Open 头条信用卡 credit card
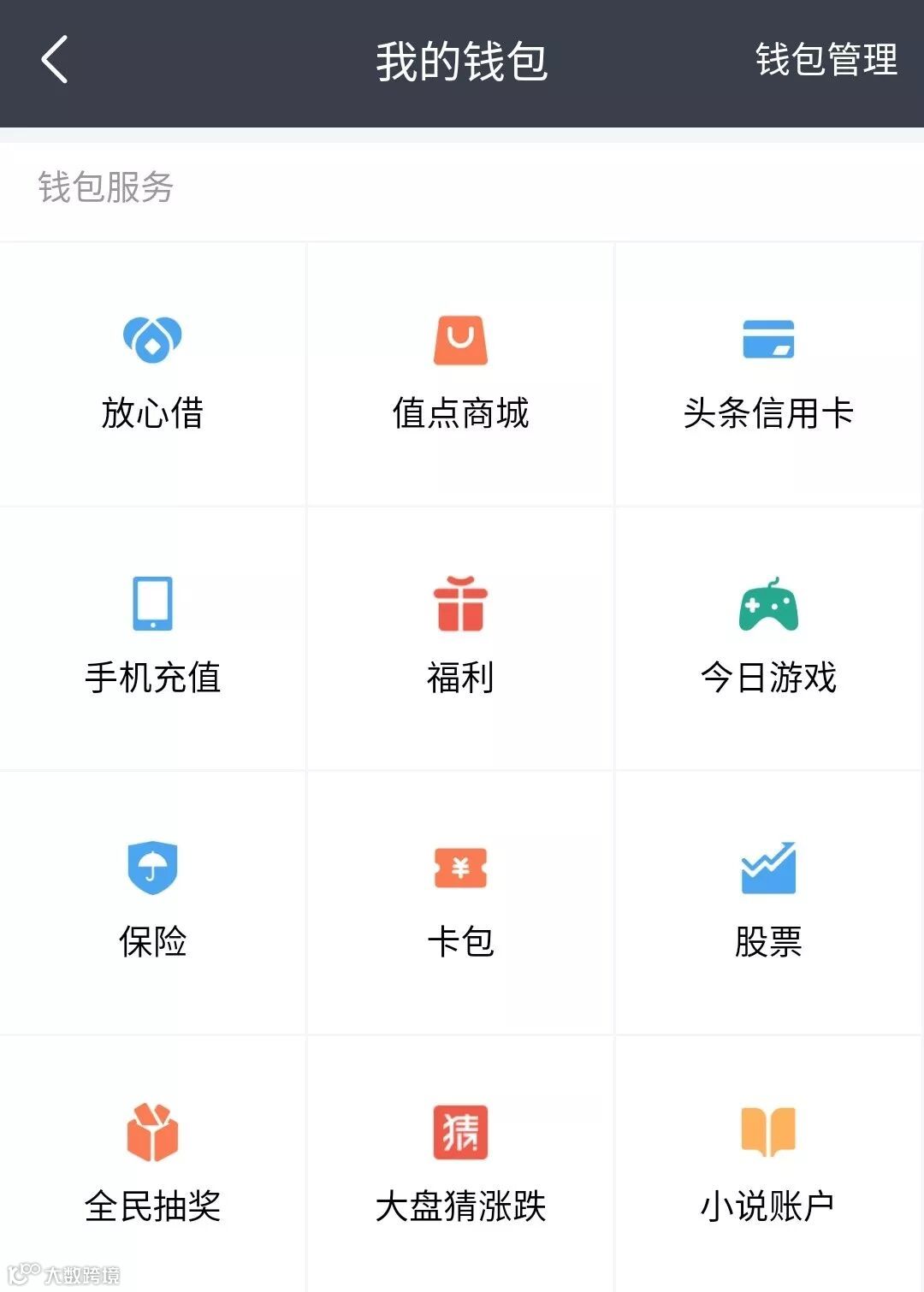924x1292 pixels. (x=768, y=374)
